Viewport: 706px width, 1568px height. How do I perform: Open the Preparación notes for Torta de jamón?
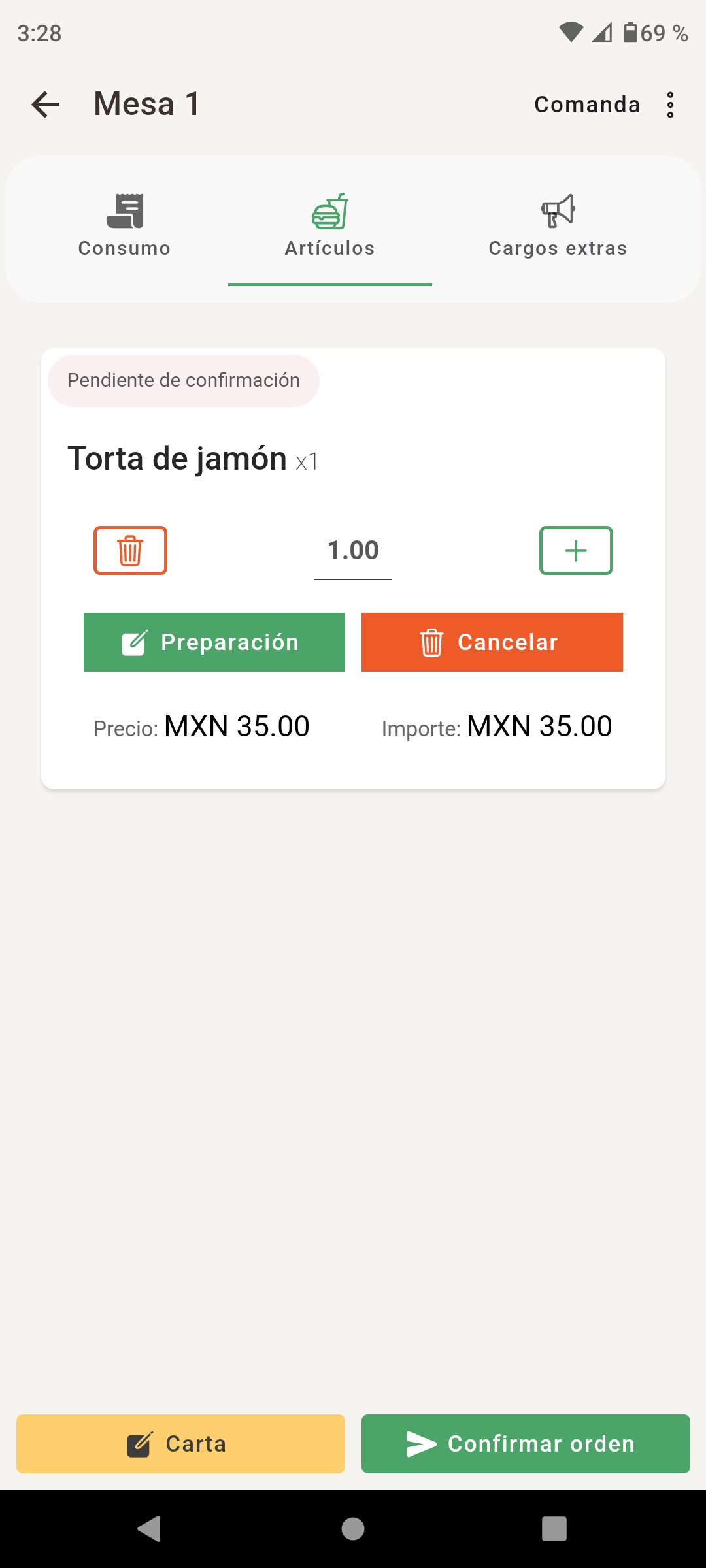tap(214, 642)
